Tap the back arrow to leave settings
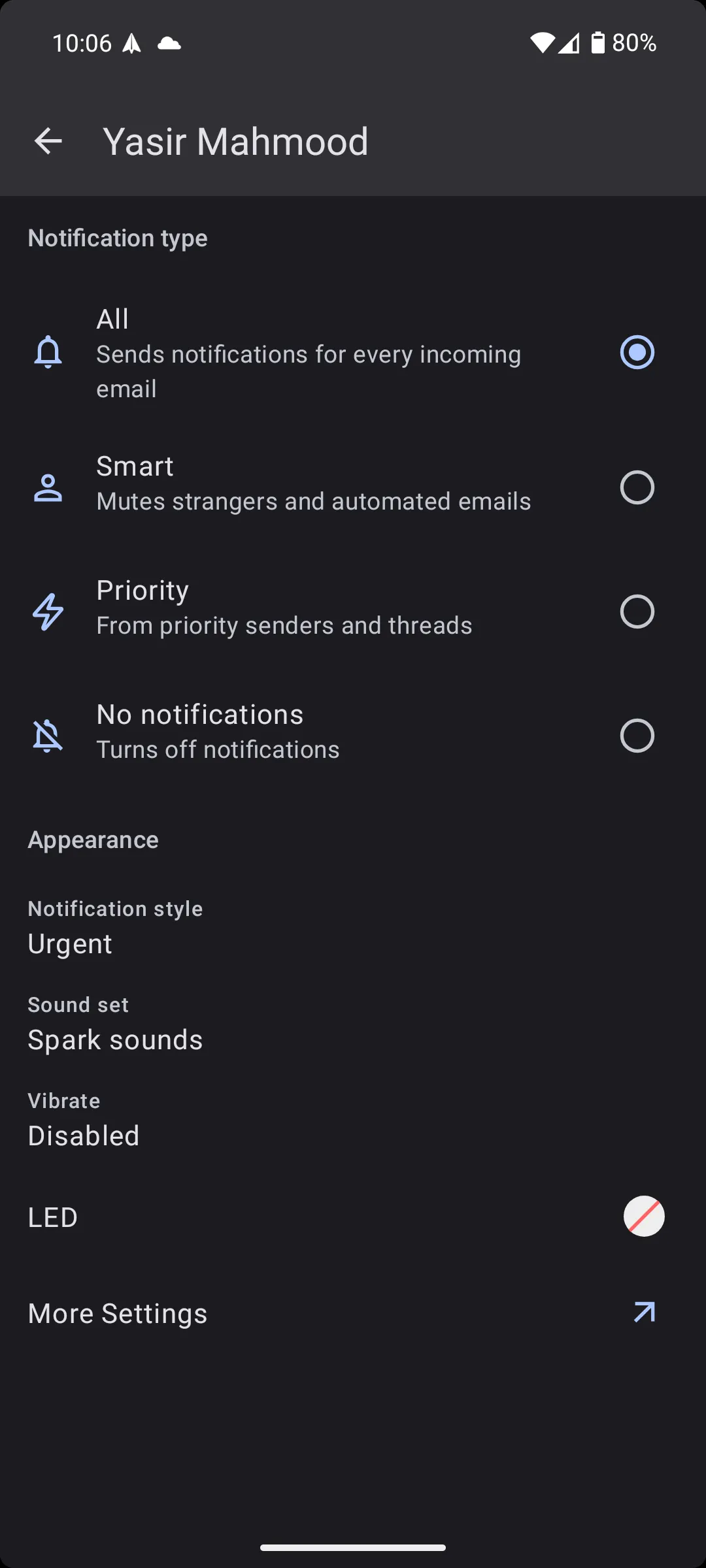 (48, 140)
